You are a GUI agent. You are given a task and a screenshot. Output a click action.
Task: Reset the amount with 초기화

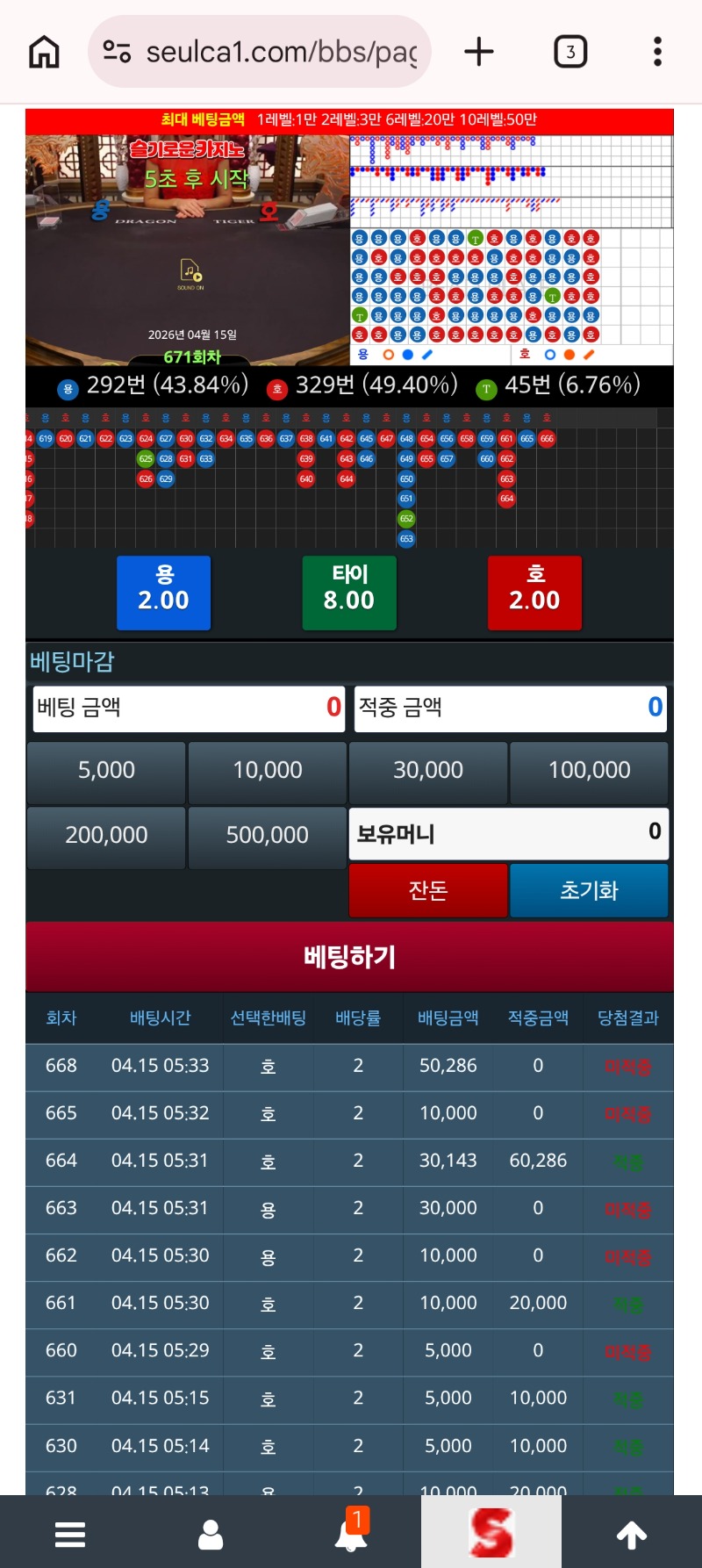[x=589, y=890]
